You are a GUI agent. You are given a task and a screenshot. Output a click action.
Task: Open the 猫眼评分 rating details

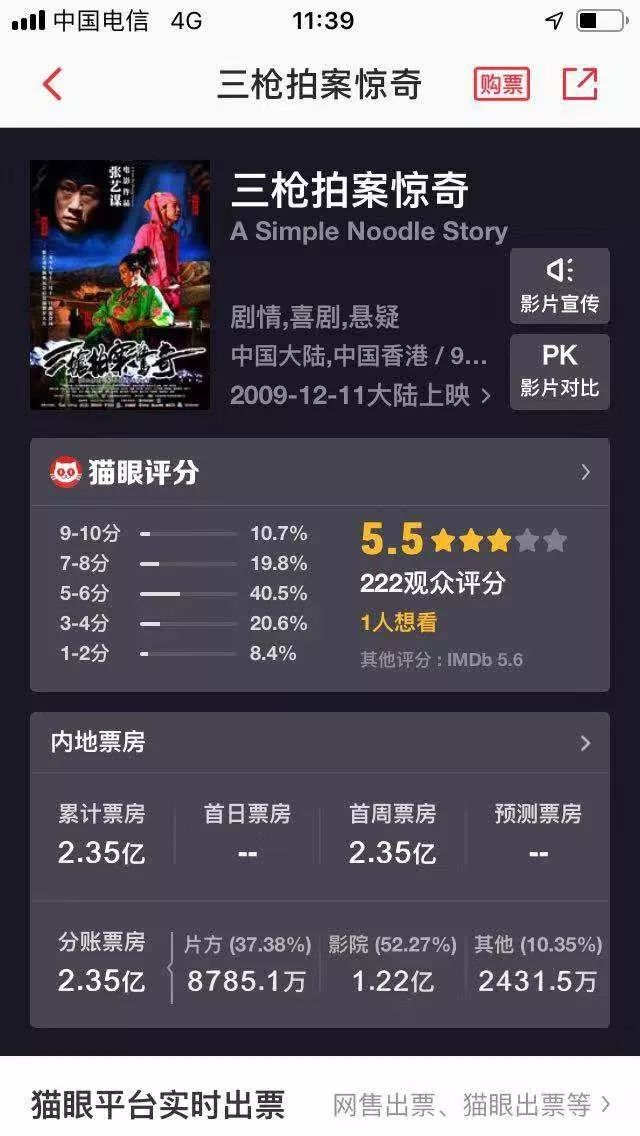coord(320,472)
